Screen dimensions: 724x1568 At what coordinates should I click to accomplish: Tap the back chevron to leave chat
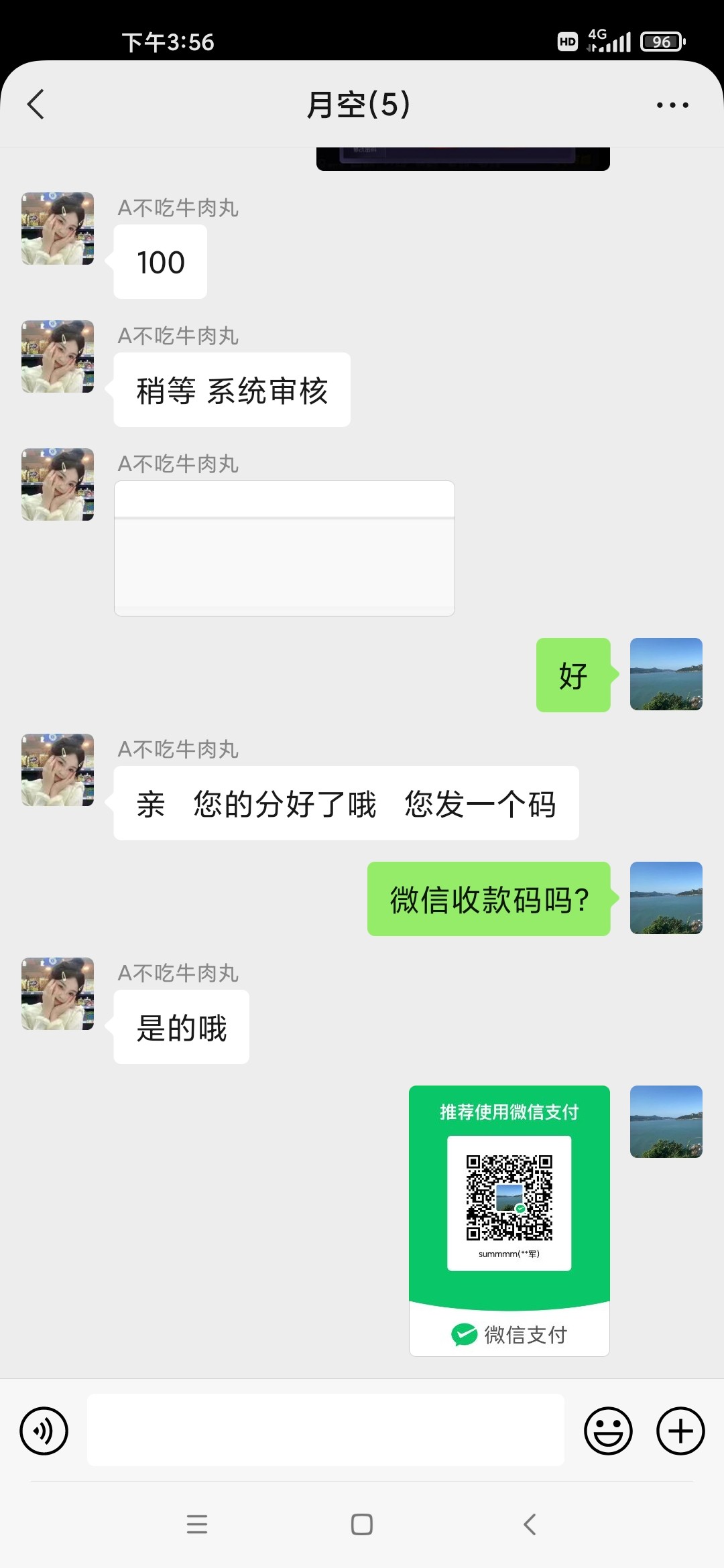click(37, 105)
